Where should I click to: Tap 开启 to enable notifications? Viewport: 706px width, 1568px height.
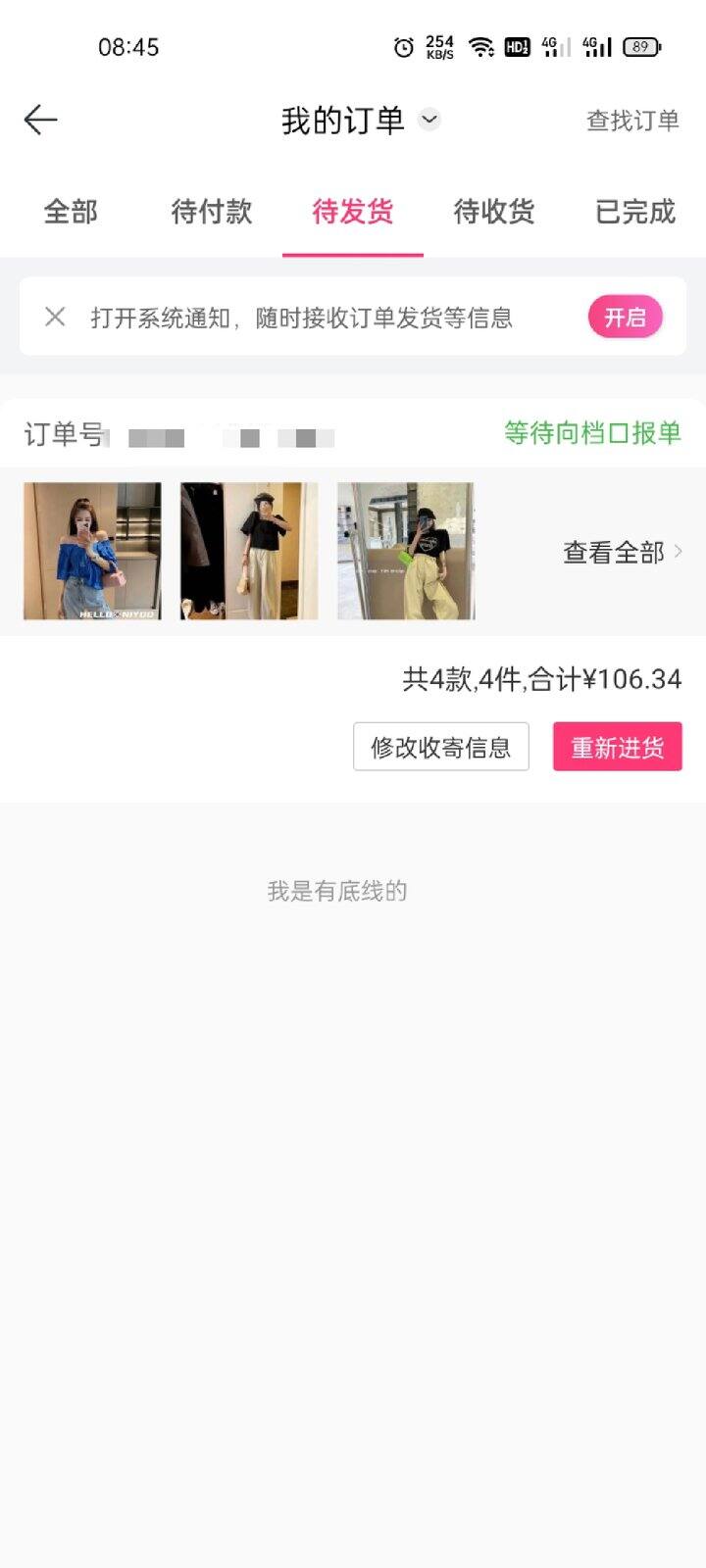(626, 317)
